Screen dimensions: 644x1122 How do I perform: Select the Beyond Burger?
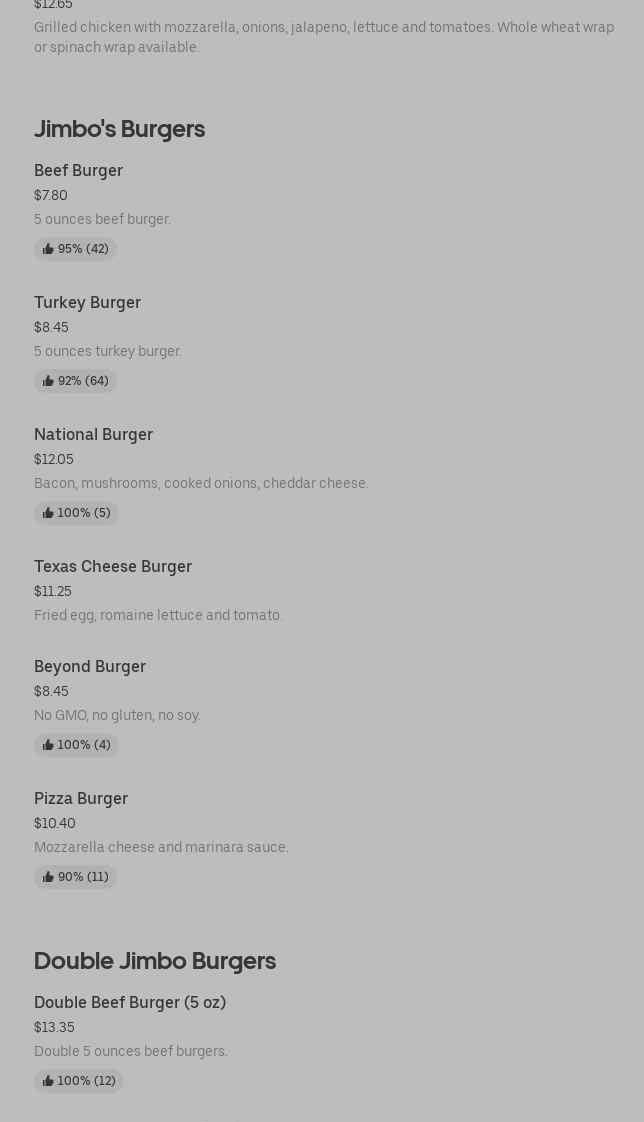[90, 667]
